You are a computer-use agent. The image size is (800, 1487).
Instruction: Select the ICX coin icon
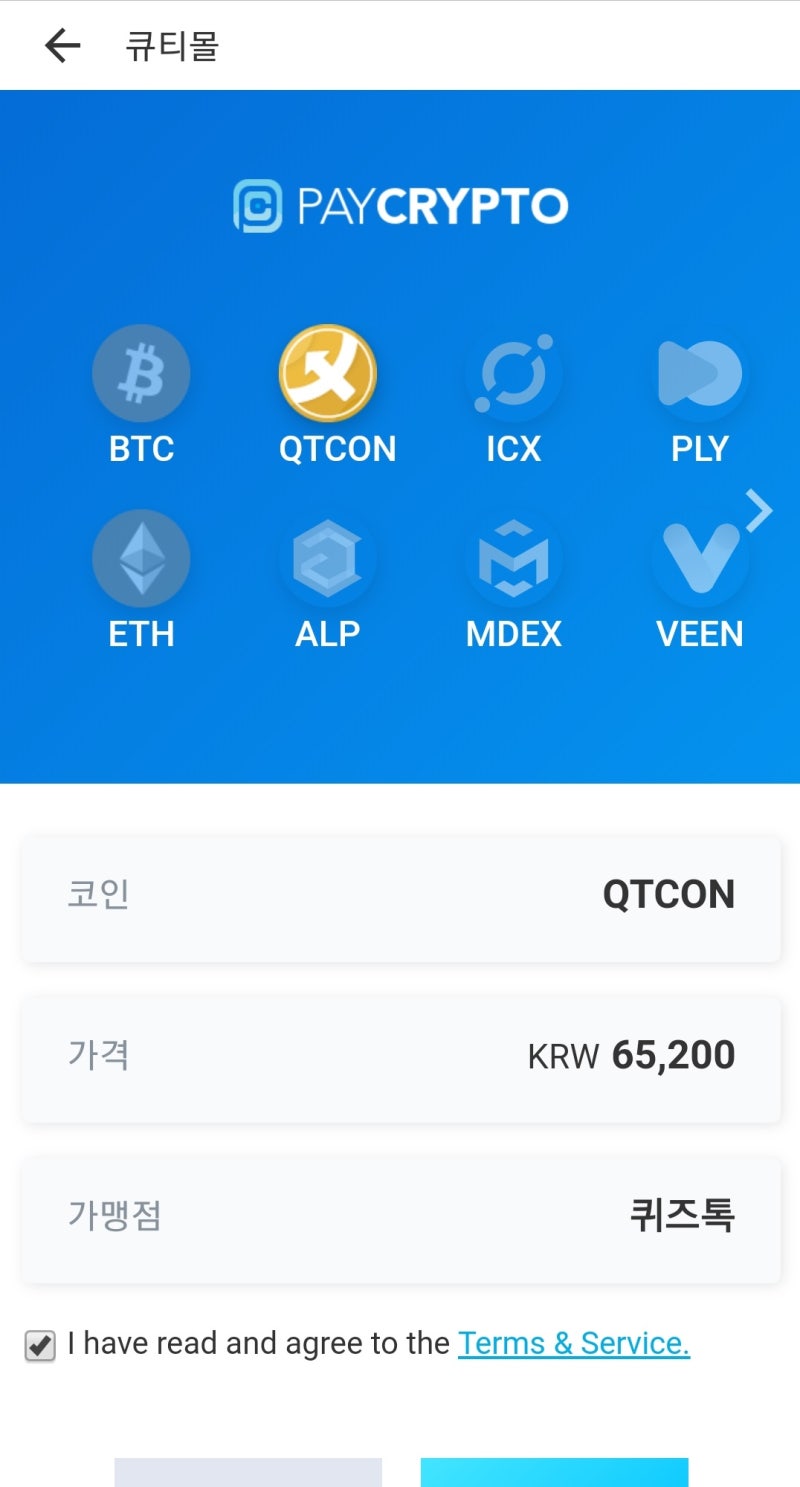tap(513, 372)
